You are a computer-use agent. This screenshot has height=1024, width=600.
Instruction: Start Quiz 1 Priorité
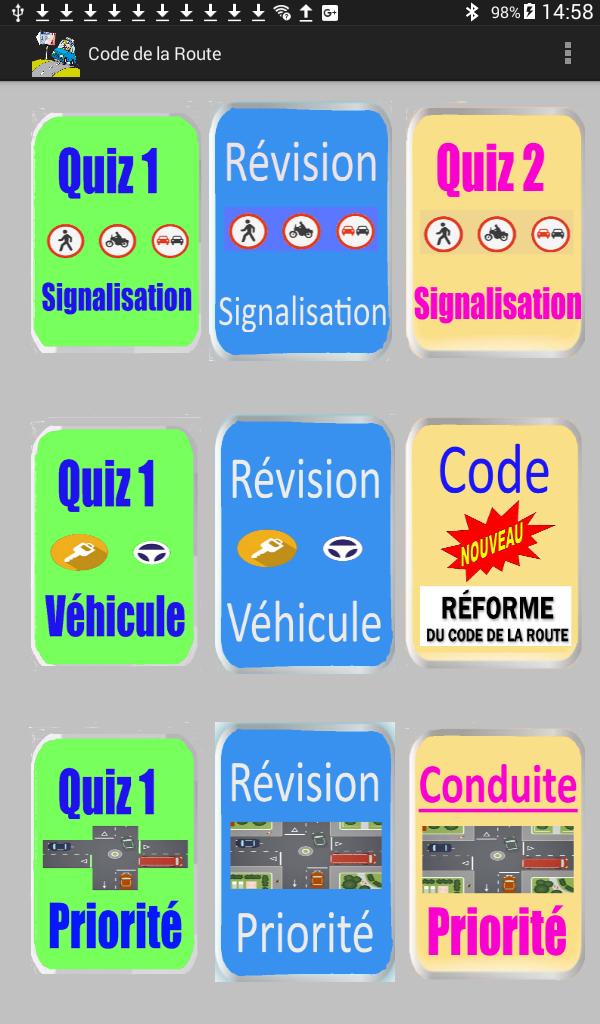coord(115,853)
